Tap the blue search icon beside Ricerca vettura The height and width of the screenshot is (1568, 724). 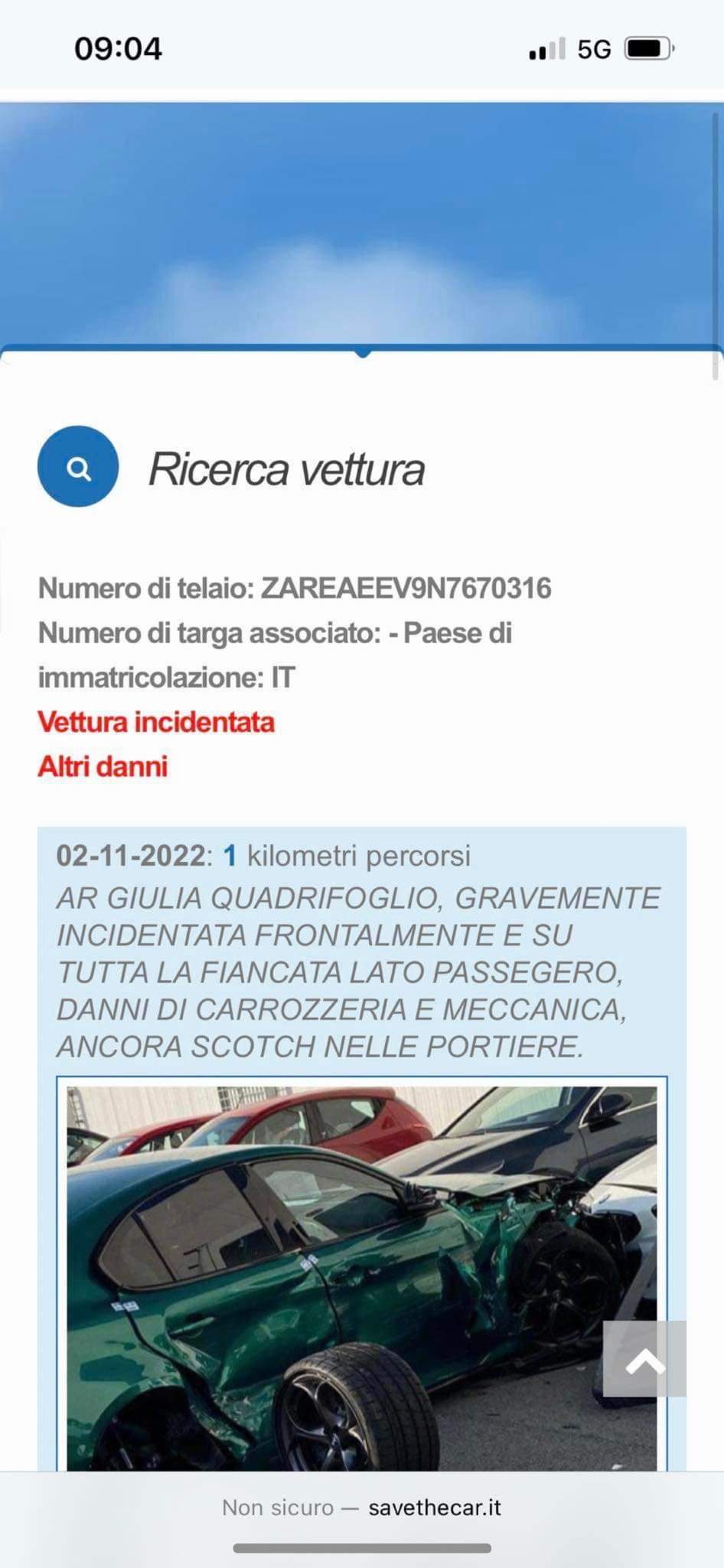78,466
